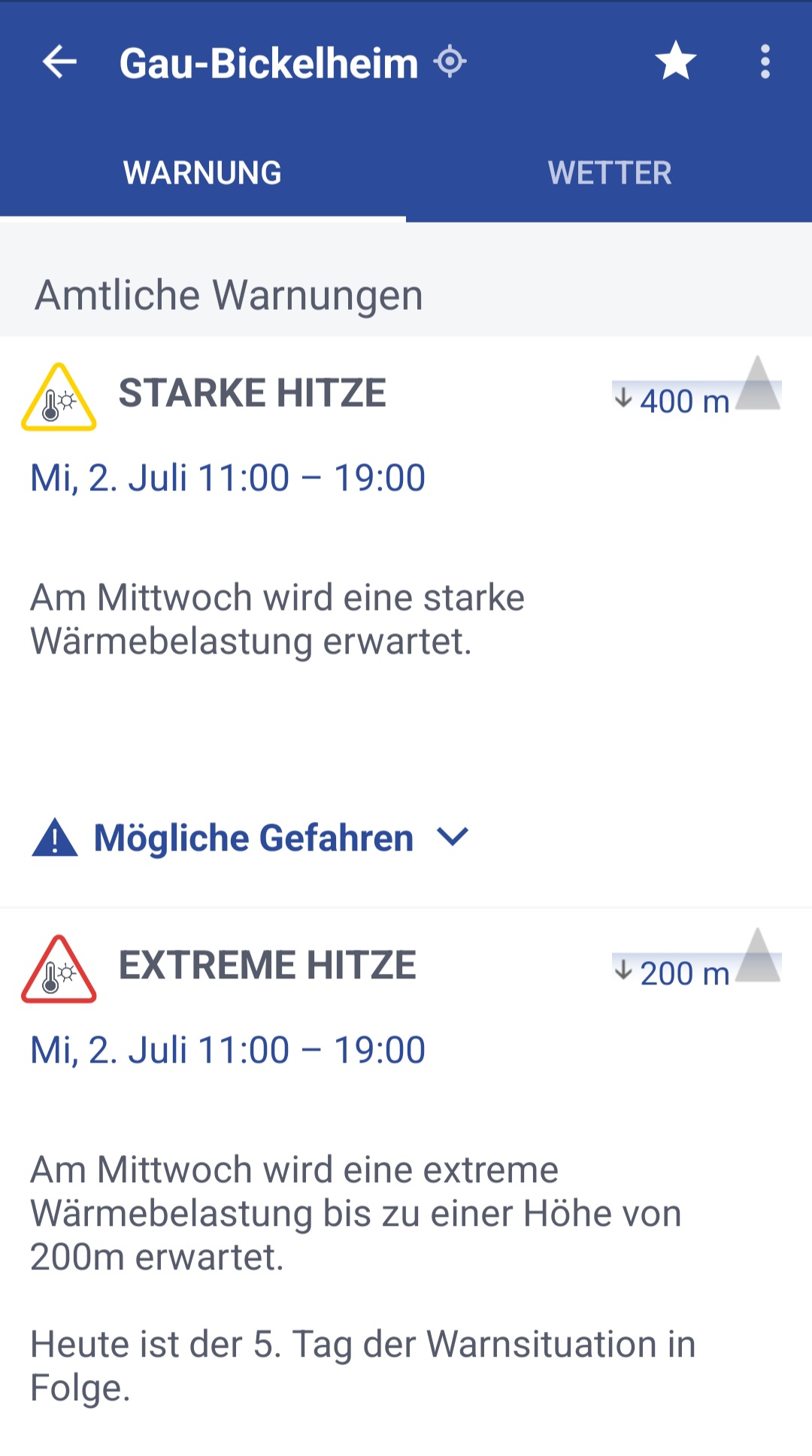
Task: Toggle the favorite star for Gau-Bickelheim
Action: coord(675,61)
